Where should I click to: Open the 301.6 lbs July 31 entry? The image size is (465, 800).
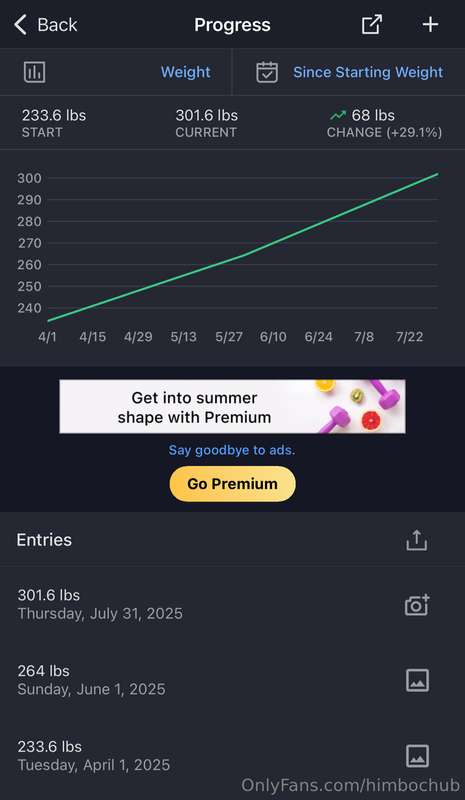pos(232,604)
